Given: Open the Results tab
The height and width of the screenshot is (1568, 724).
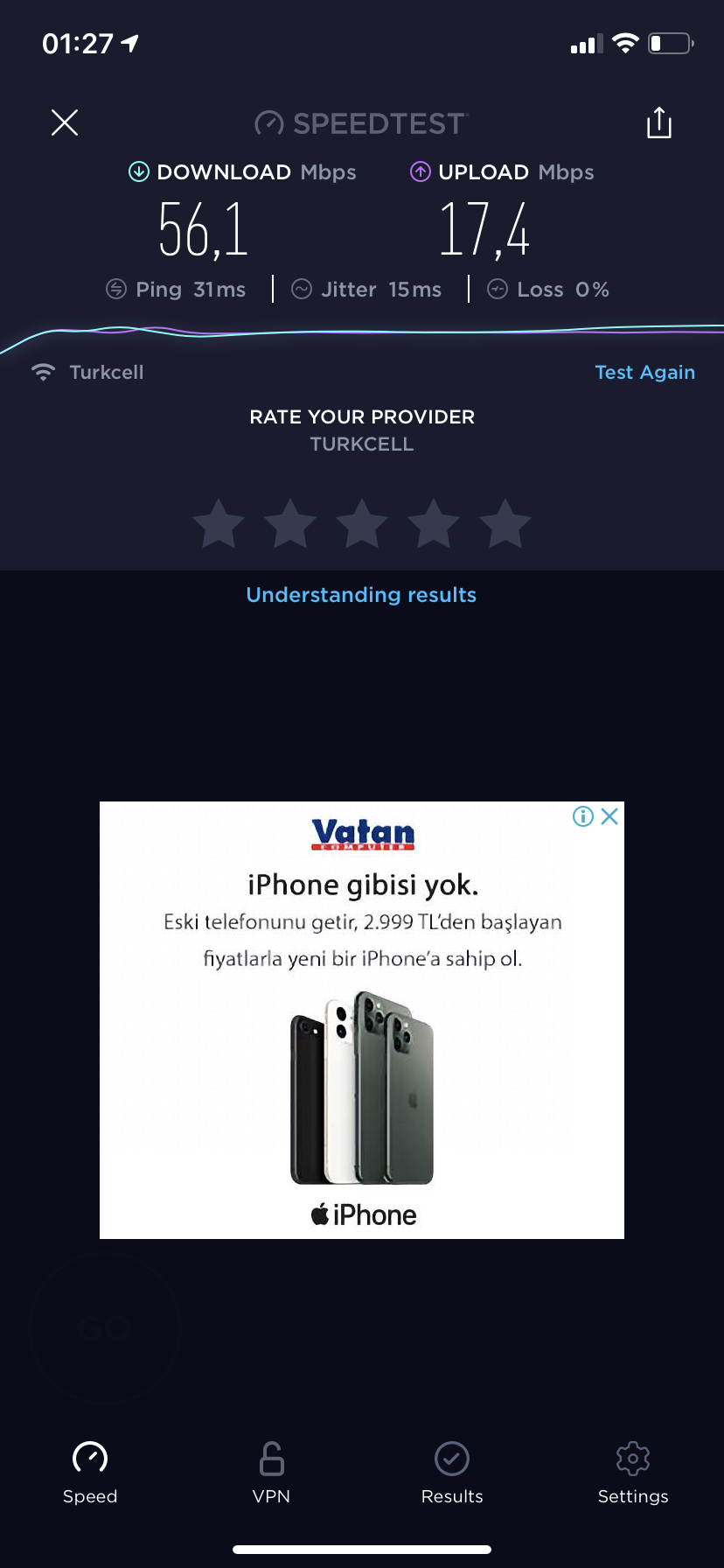Looking at the screenshot, I should pyautogui.click(x=452, y=1473).
